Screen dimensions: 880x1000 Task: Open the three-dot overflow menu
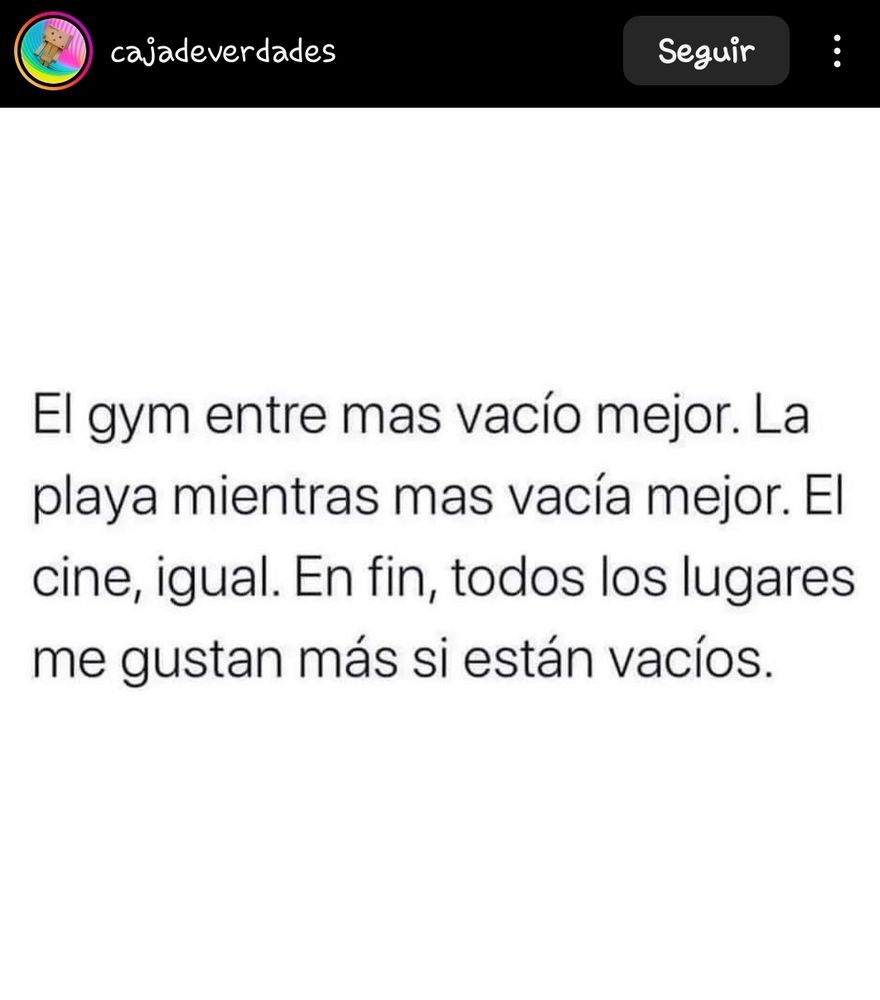click(837, 51)
